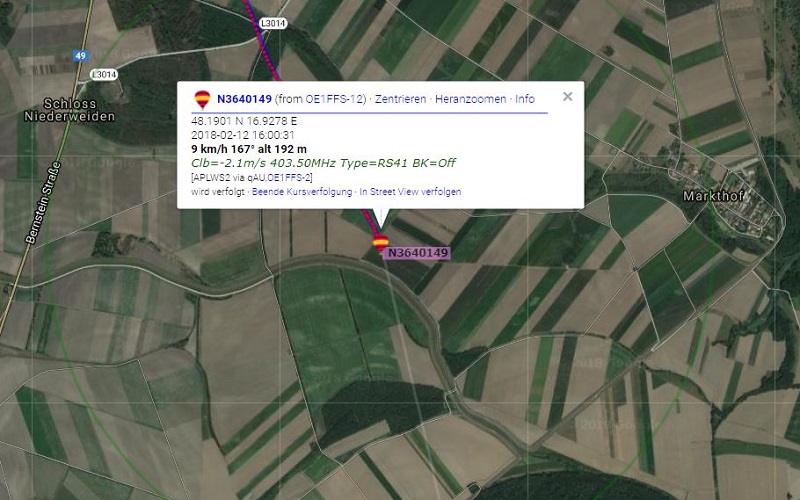Open the Info link in the popup
Viewport: 800px width, 500px height.
pos(525,99)
